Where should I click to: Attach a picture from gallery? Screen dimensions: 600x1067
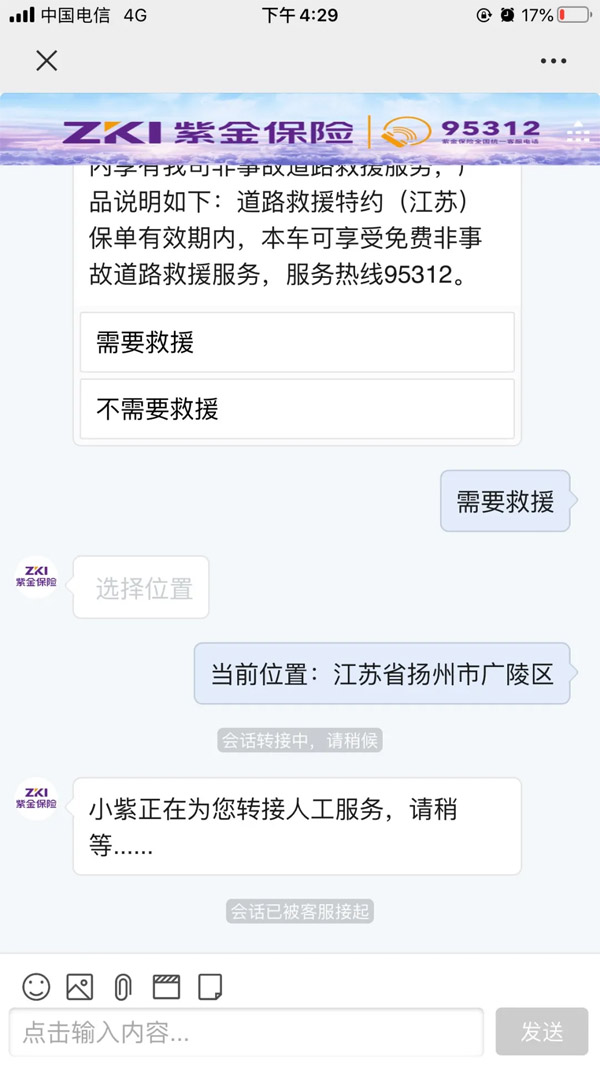[x=79, y=987]
